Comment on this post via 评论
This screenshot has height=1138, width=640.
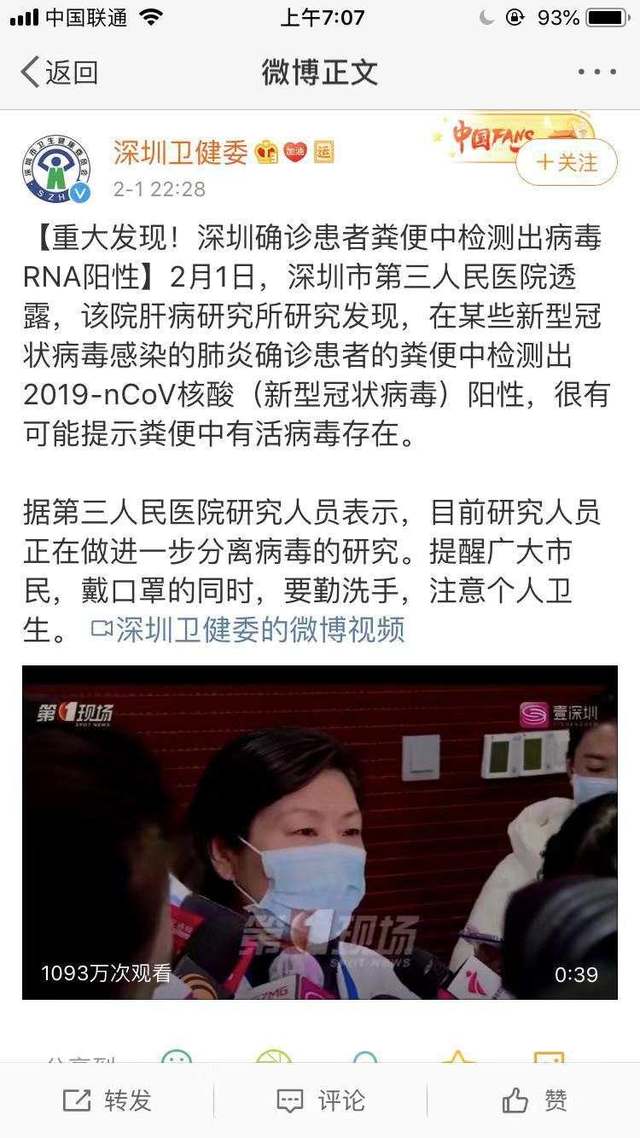320,1101
